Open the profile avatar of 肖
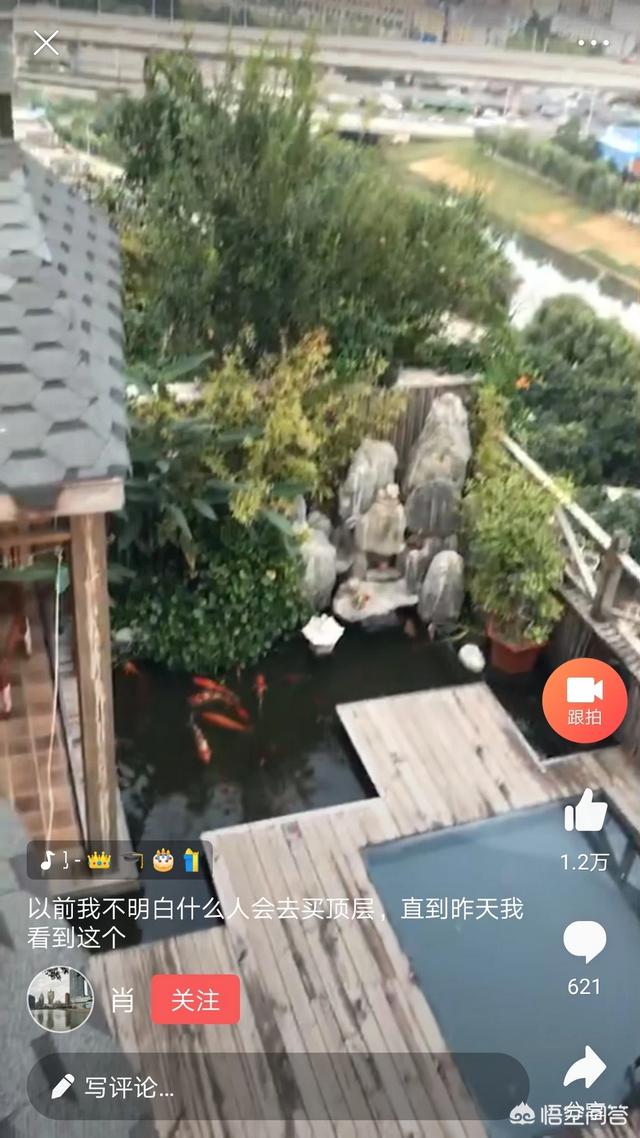Viewport: 640px width, 1138px height. point(60,999)
